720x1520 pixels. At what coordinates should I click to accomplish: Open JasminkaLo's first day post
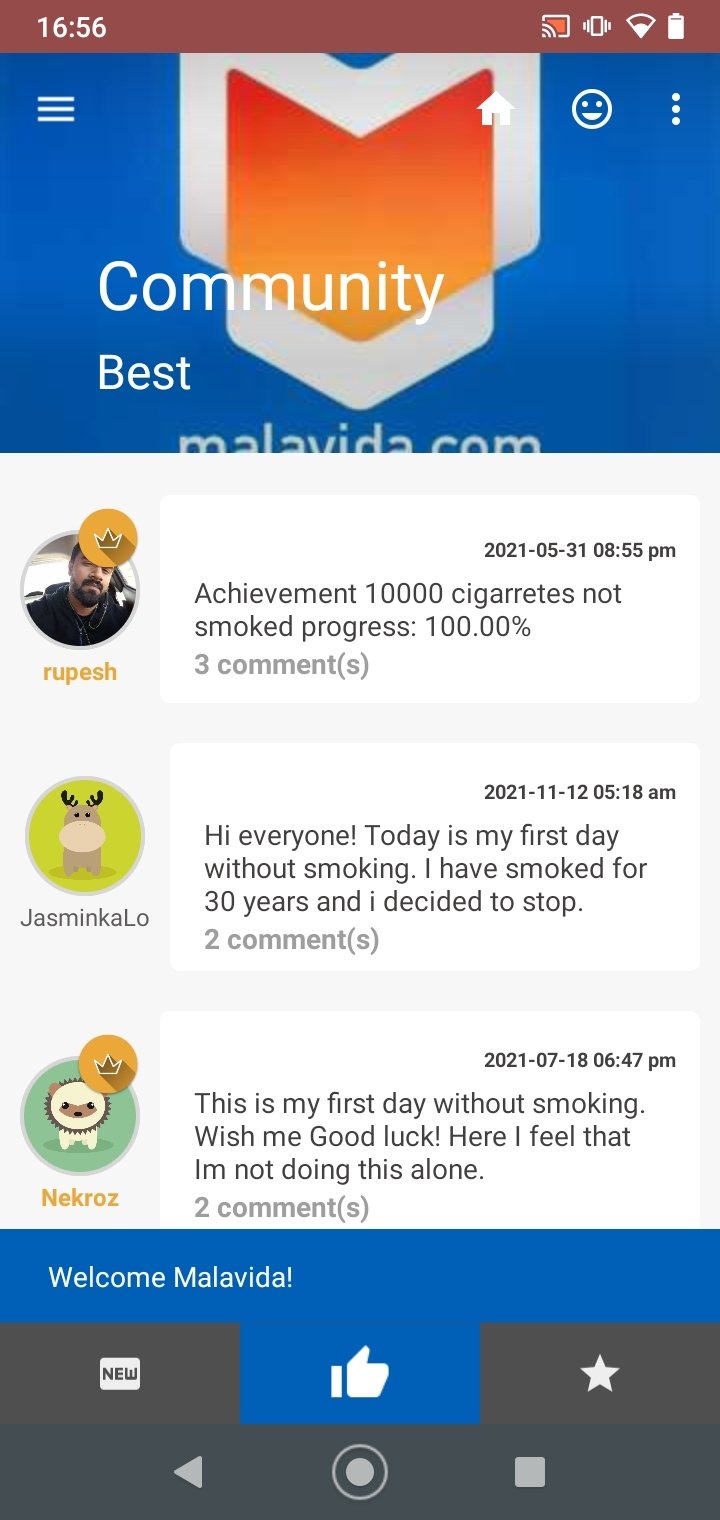coord(435,857)
